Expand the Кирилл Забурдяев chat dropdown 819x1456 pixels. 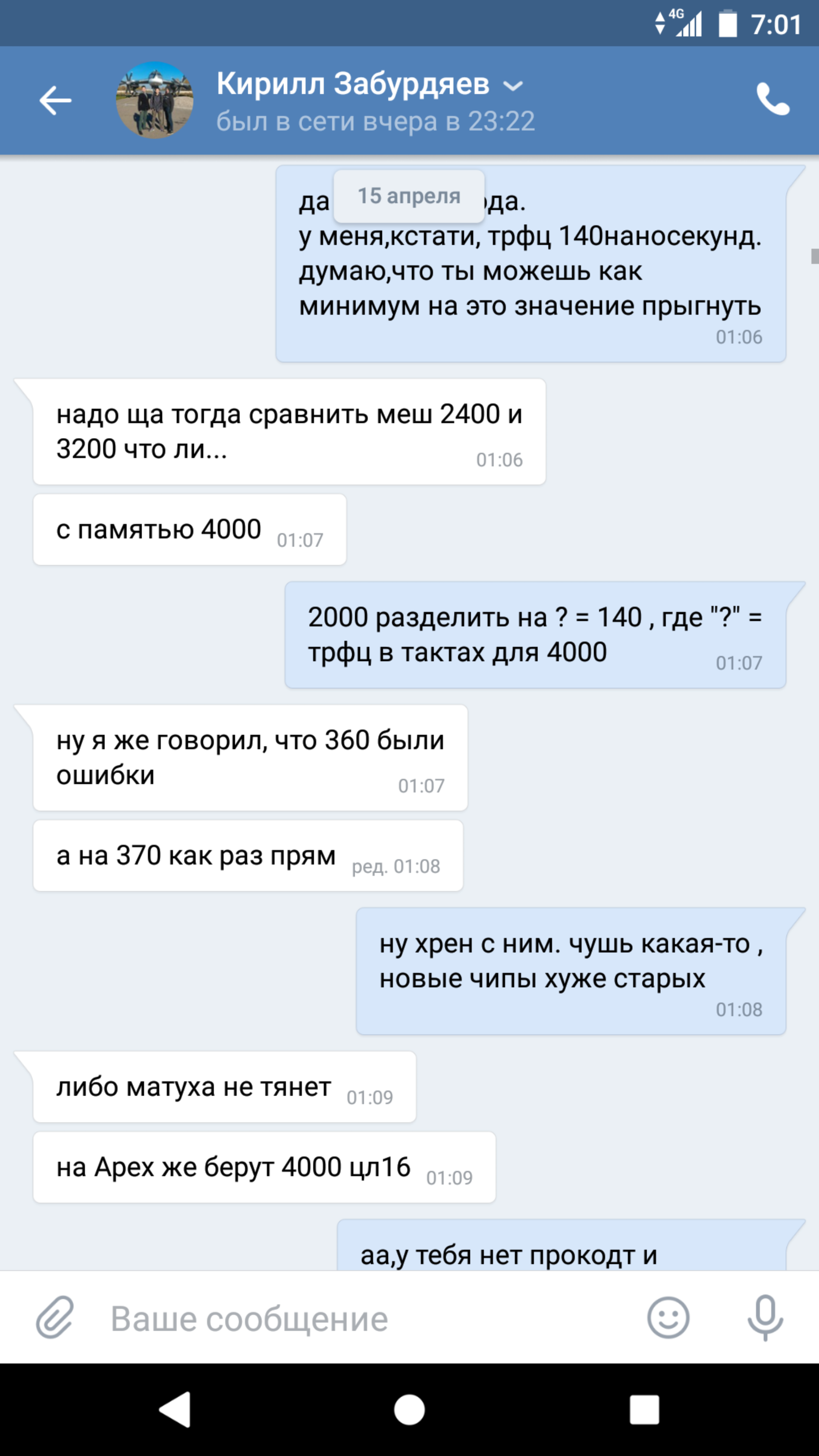513,86
